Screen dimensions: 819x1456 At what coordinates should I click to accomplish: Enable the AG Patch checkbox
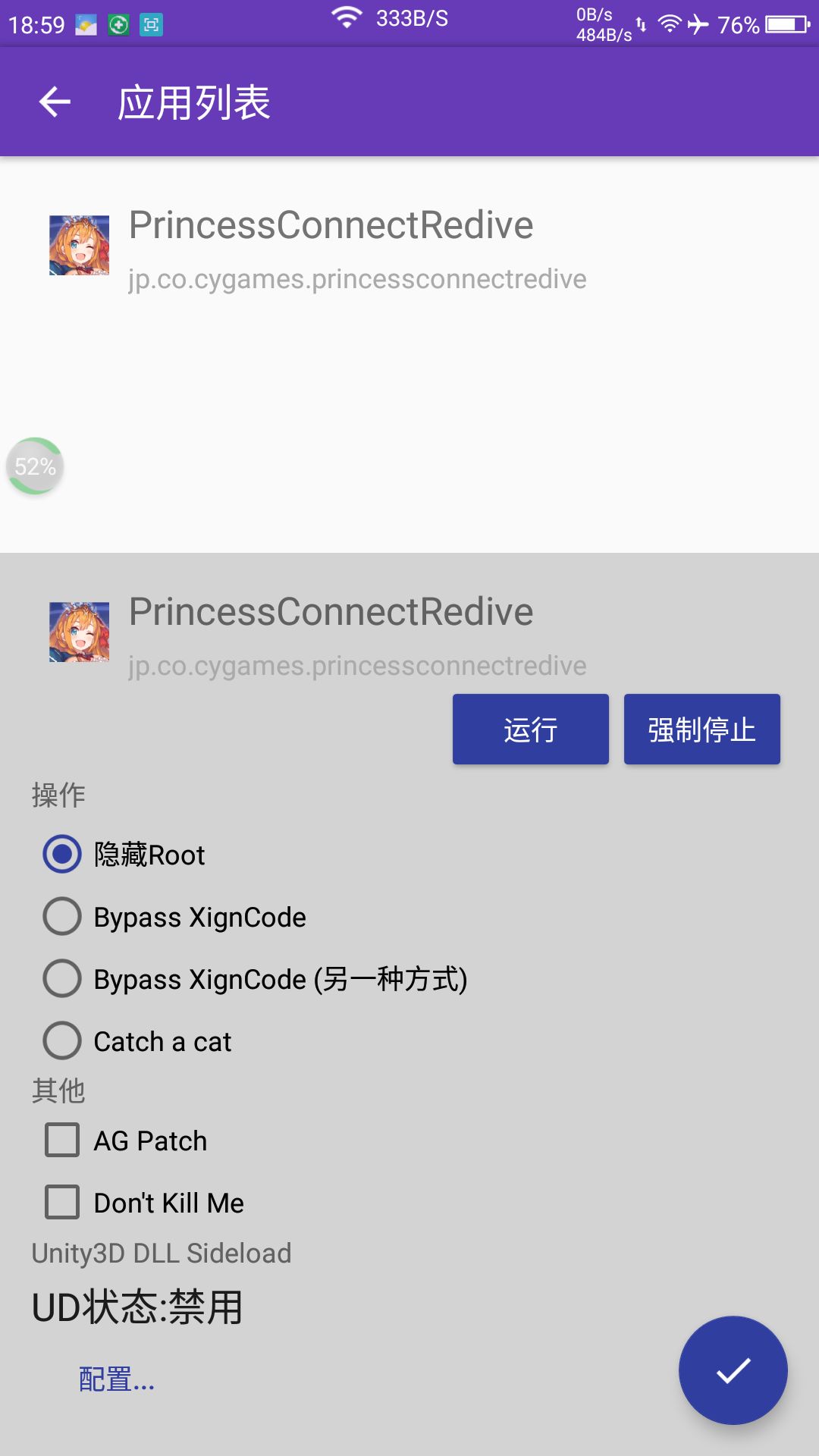[62, 1141]
